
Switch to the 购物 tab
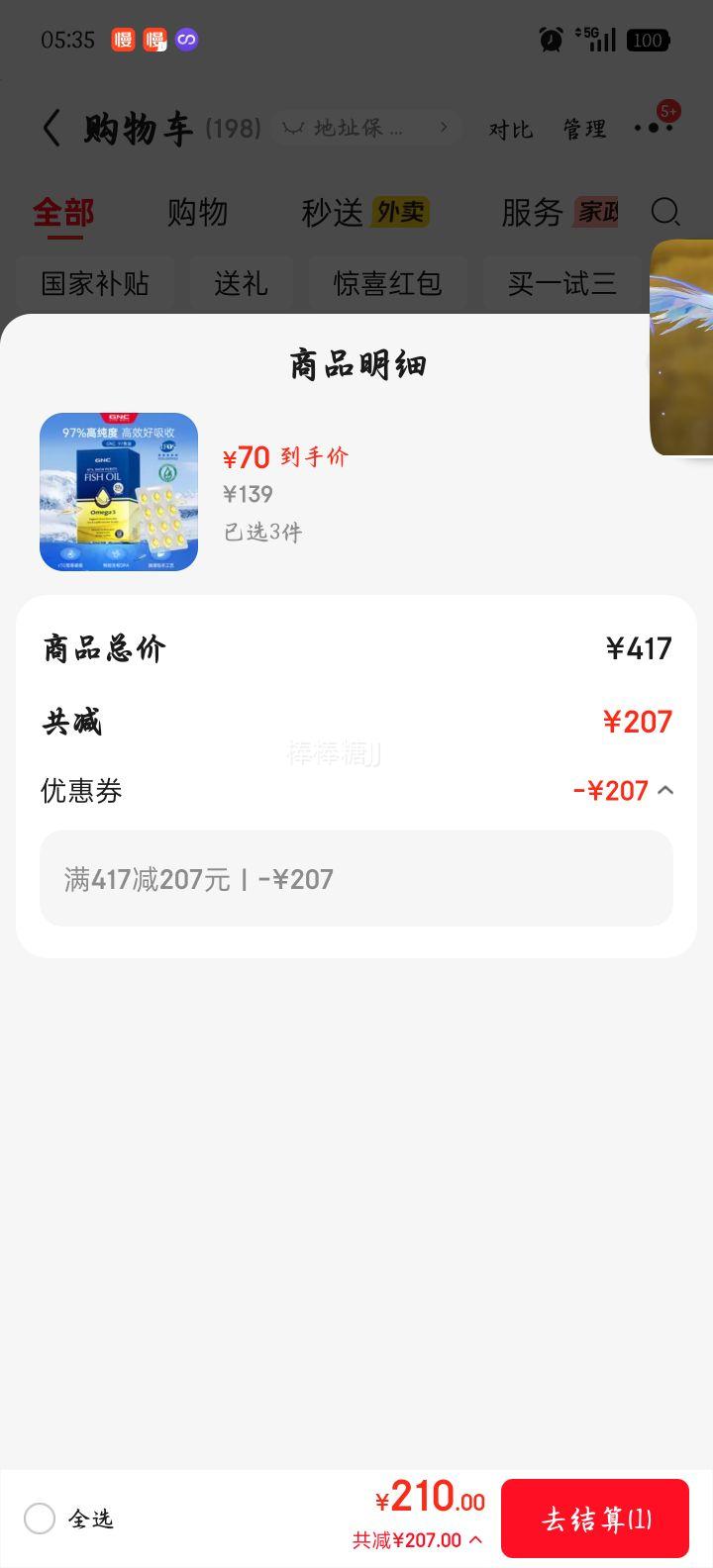click(x=197, y=212)
